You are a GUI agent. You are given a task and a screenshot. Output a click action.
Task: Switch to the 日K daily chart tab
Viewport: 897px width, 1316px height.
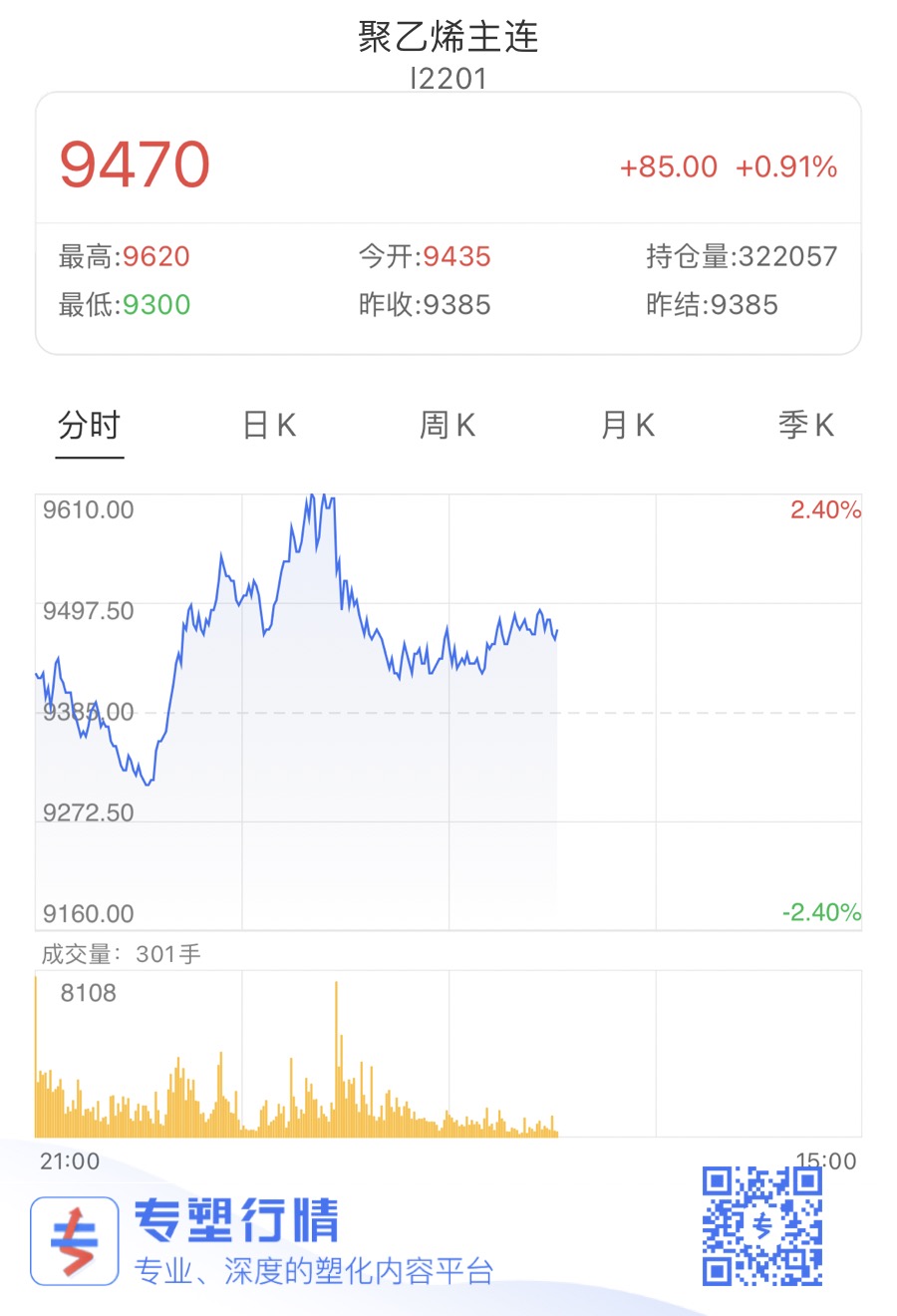(x=268, y=425)
